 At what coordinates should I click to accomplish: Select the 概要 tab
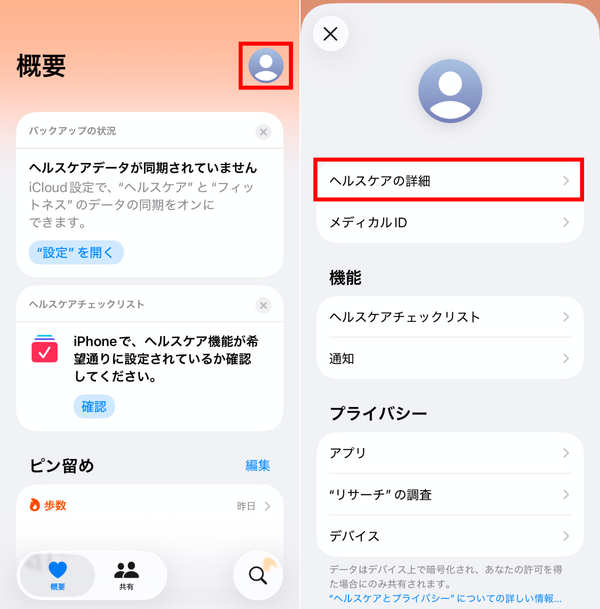point(57,576)
